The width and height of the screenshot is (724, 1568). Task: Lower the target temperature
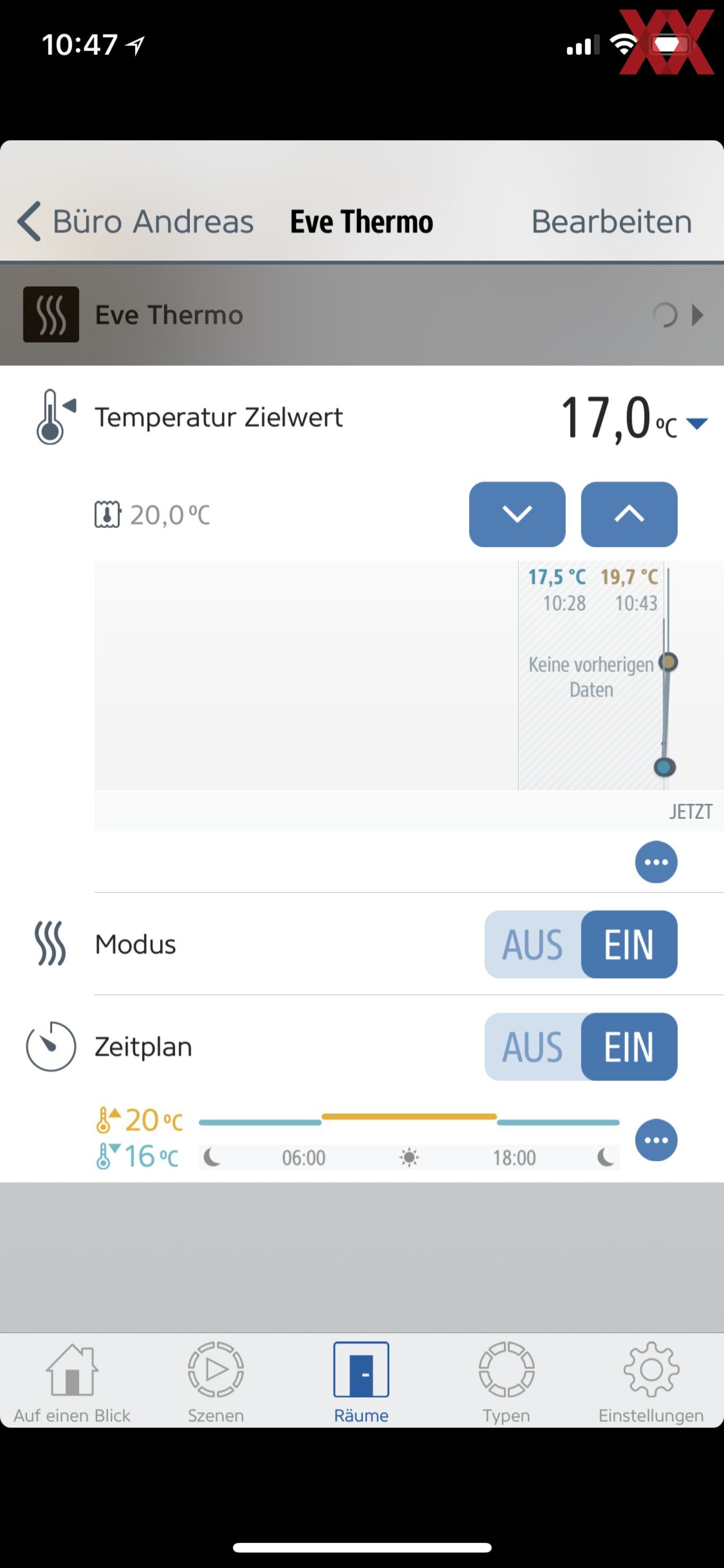pyautogui.click(x=517, y=514)
